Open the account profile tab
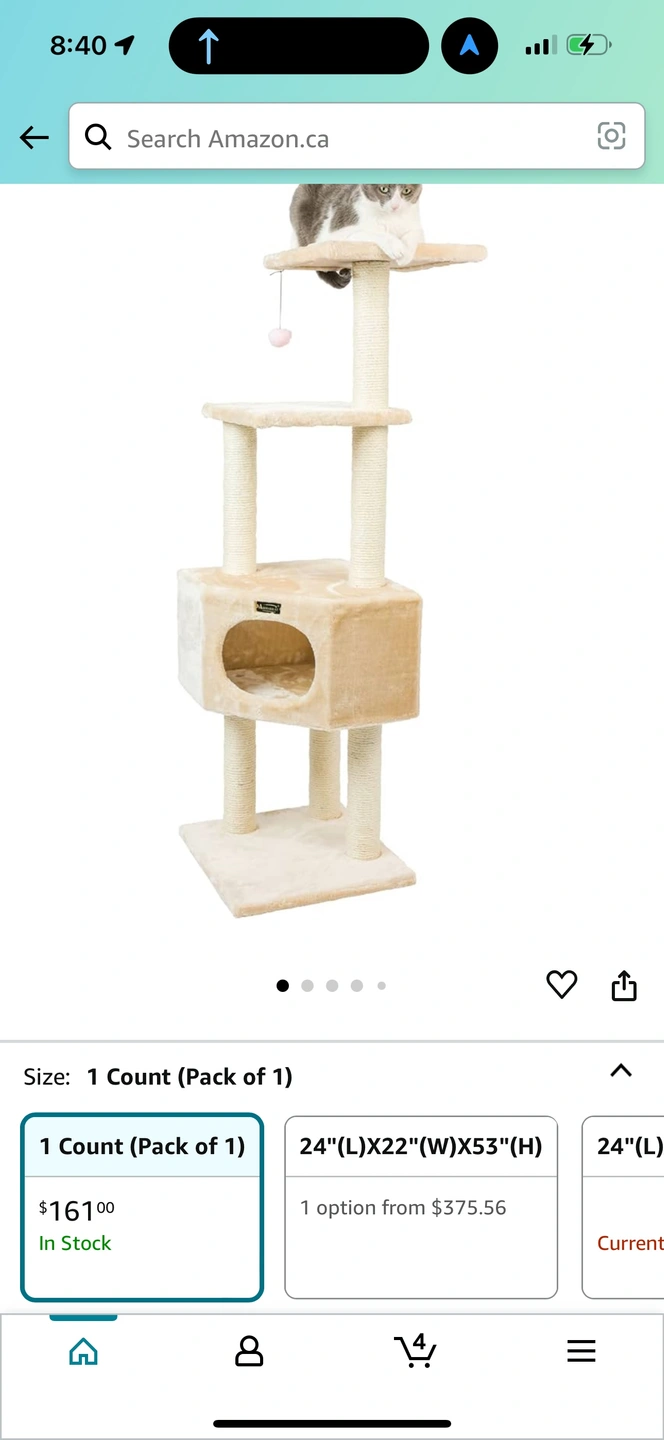This screenshot has height=1440, width=664. [249, 1352]
